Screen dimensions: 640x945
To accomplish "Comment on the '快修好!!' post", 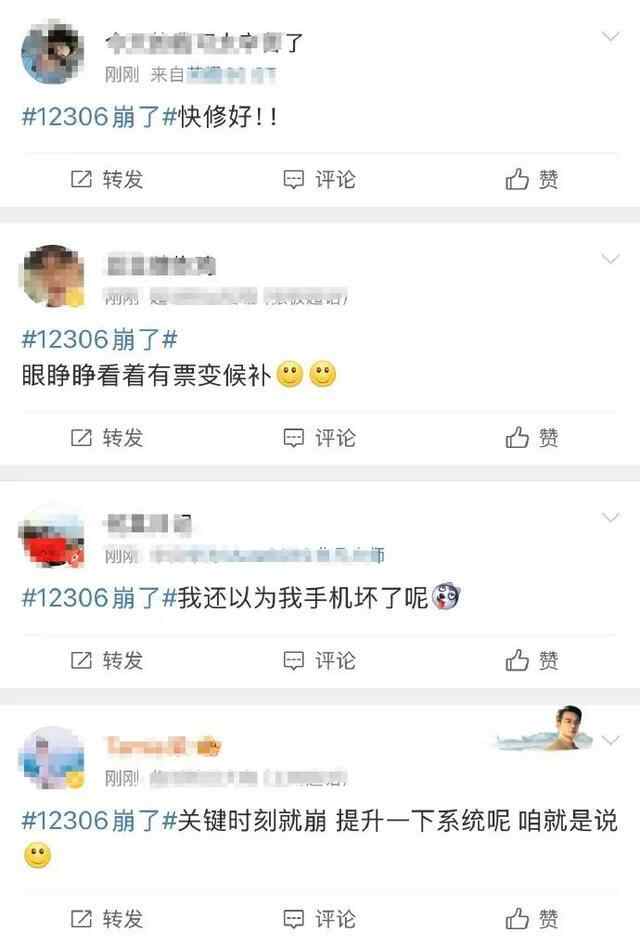I will (319, 180).
